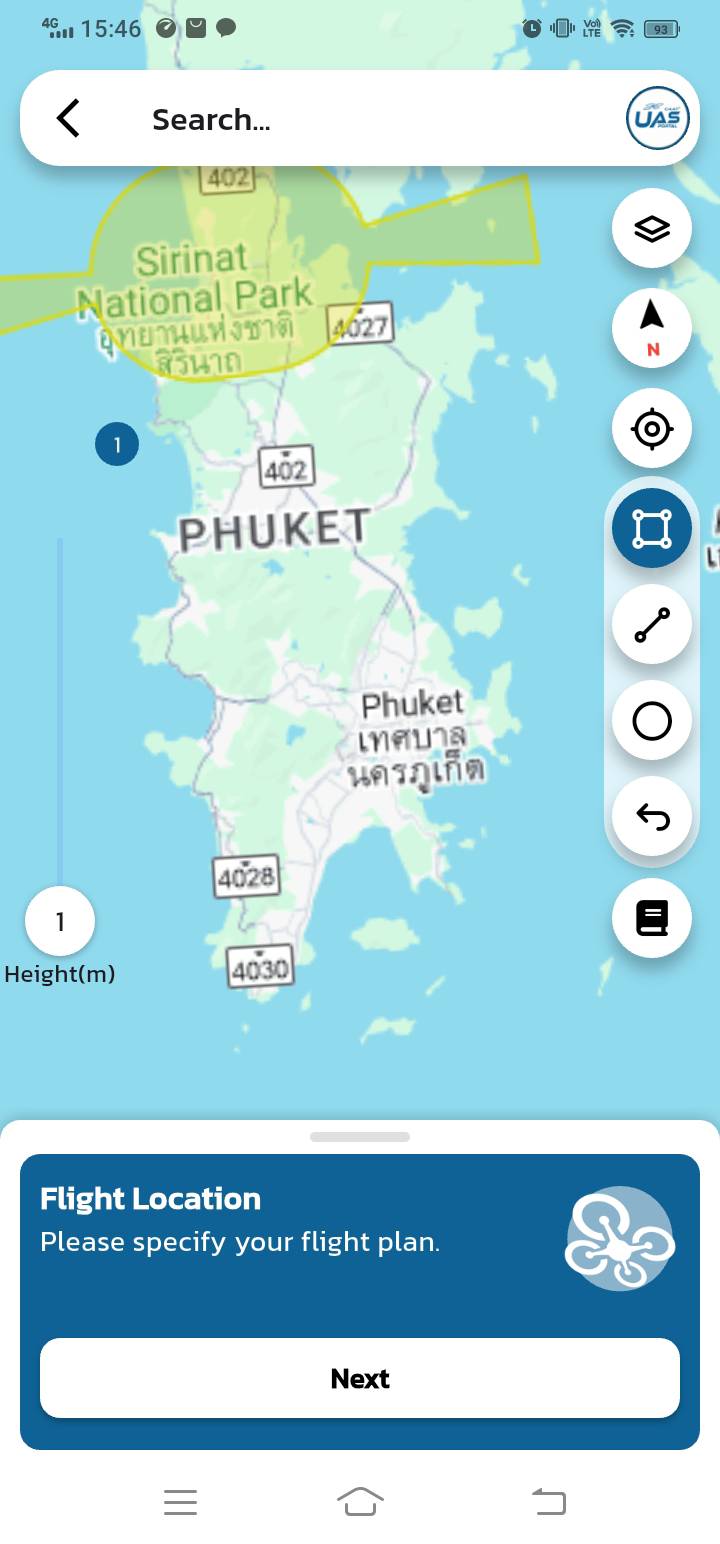Open the guide book icon

coord(652,918)
